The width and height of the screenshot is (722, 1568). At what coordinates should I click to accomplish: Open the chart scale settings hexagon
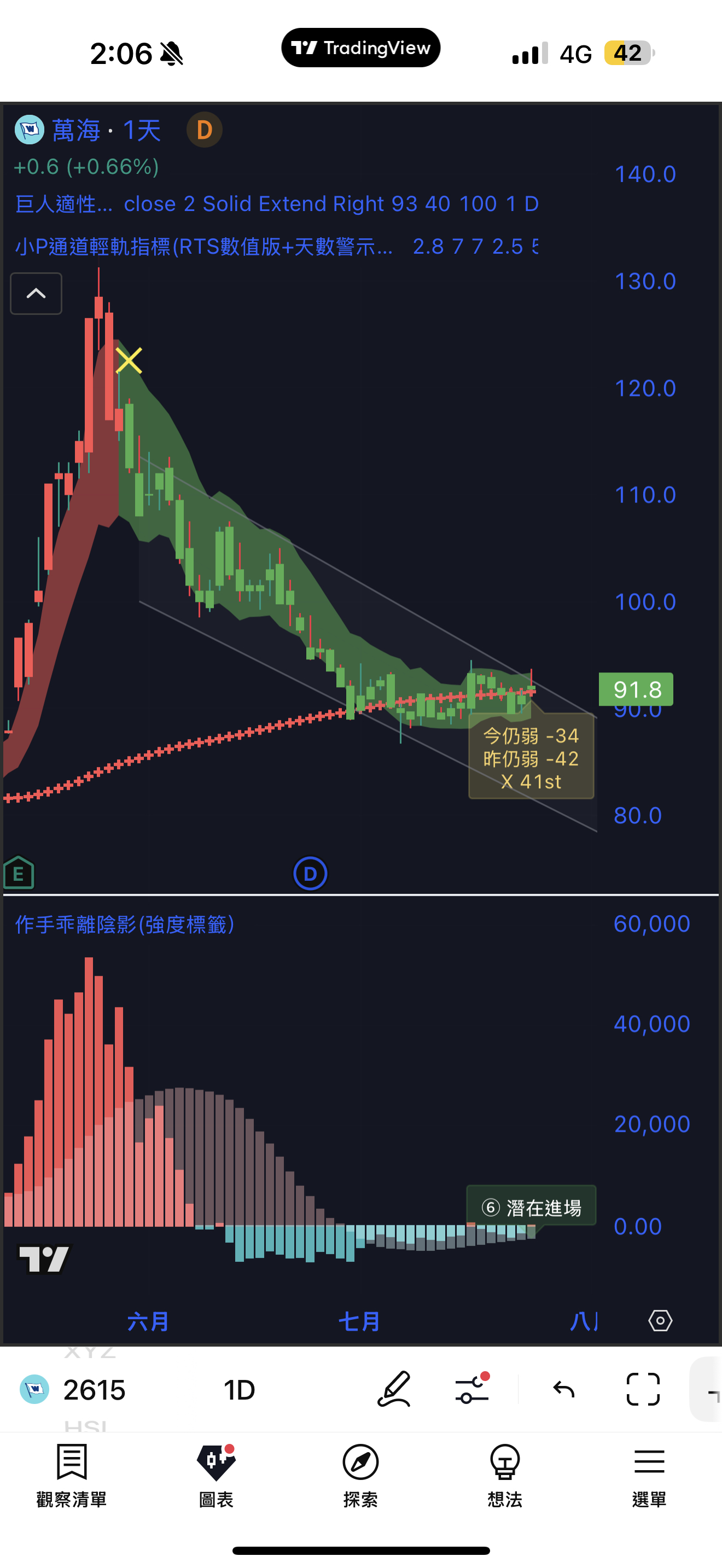pyautogui.click(x=660, y=1320)
